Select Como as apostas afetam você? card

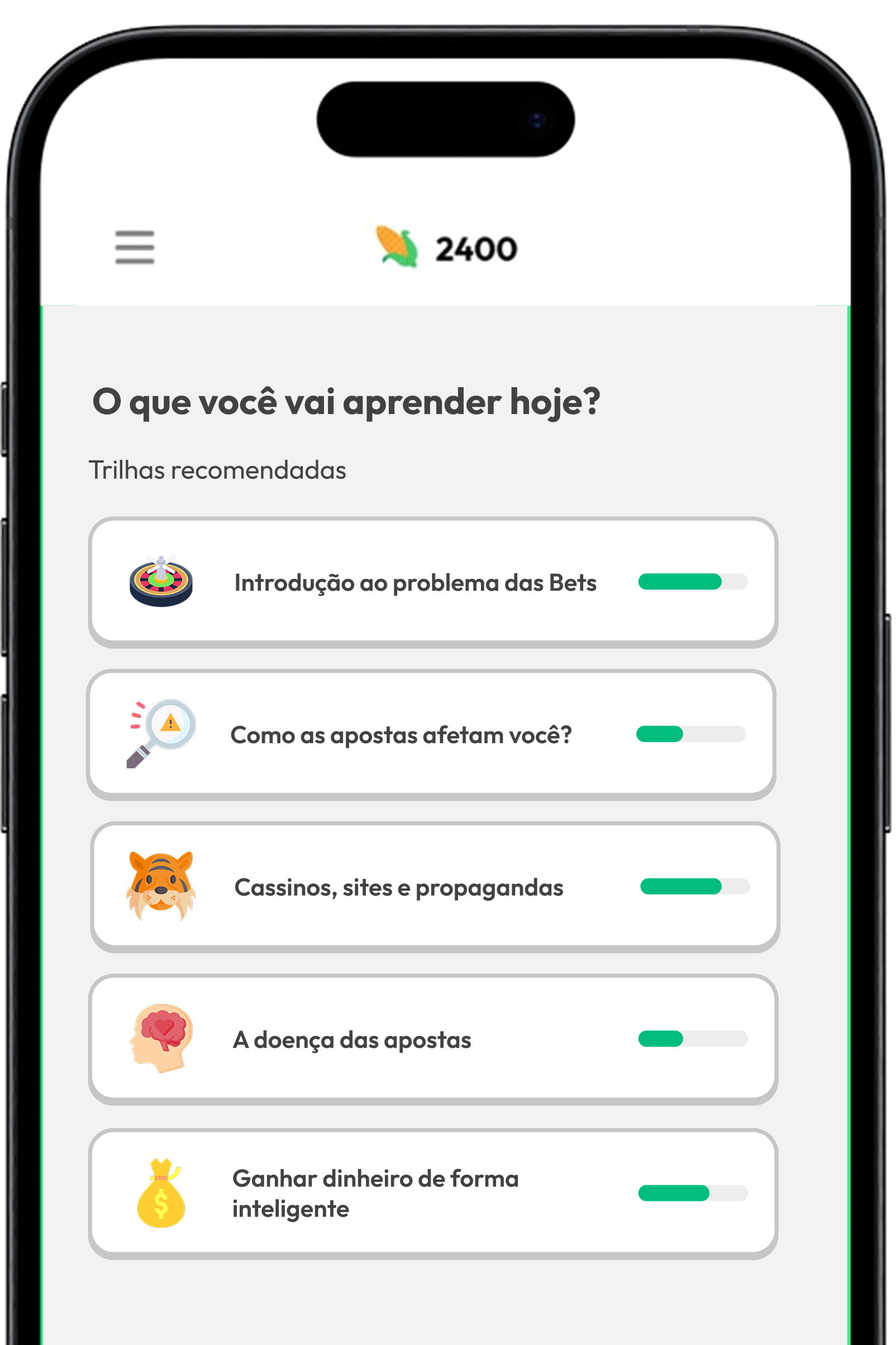pos(431,734)
